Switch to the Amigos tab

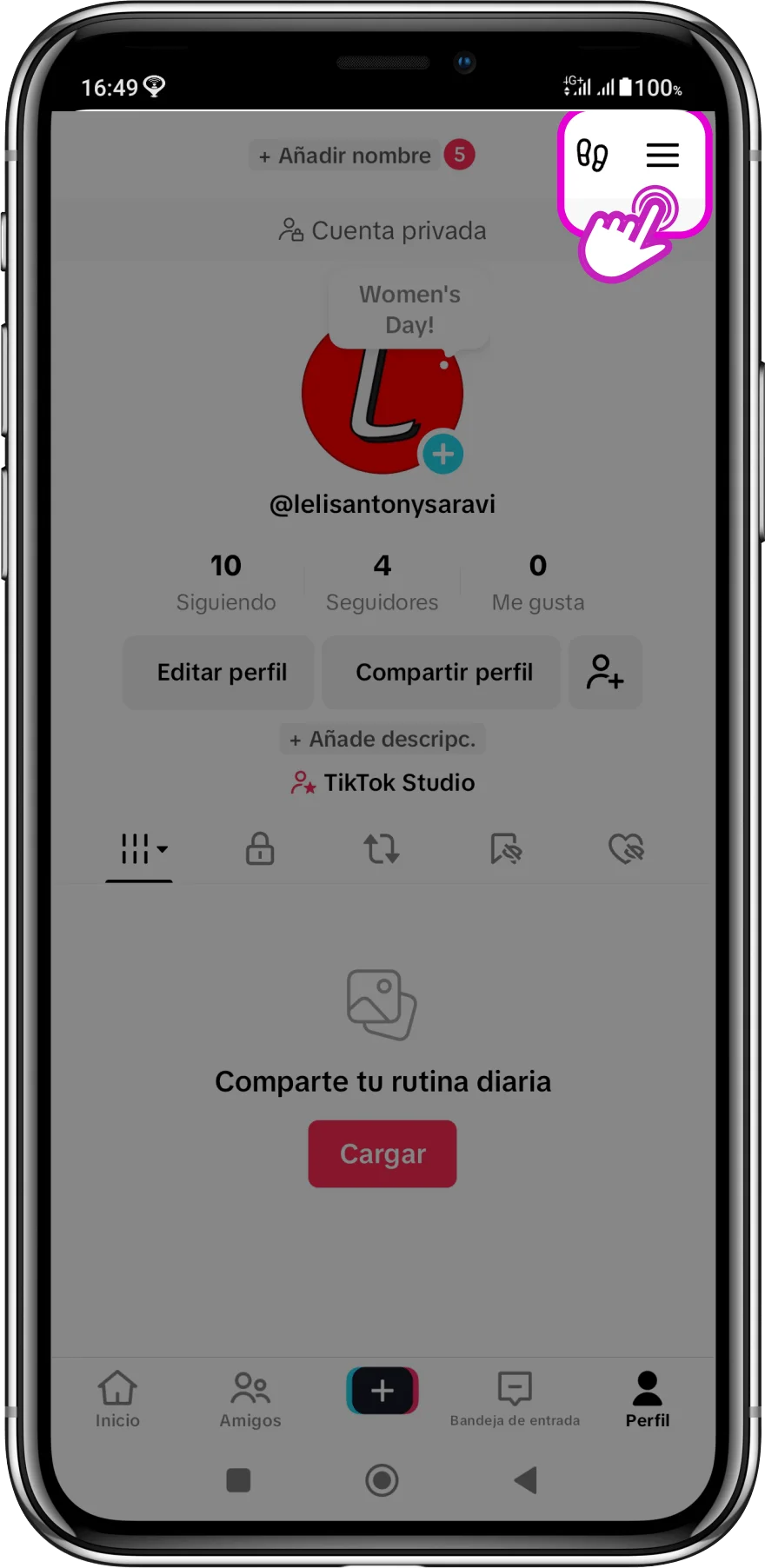click(x=250, y=1399)
